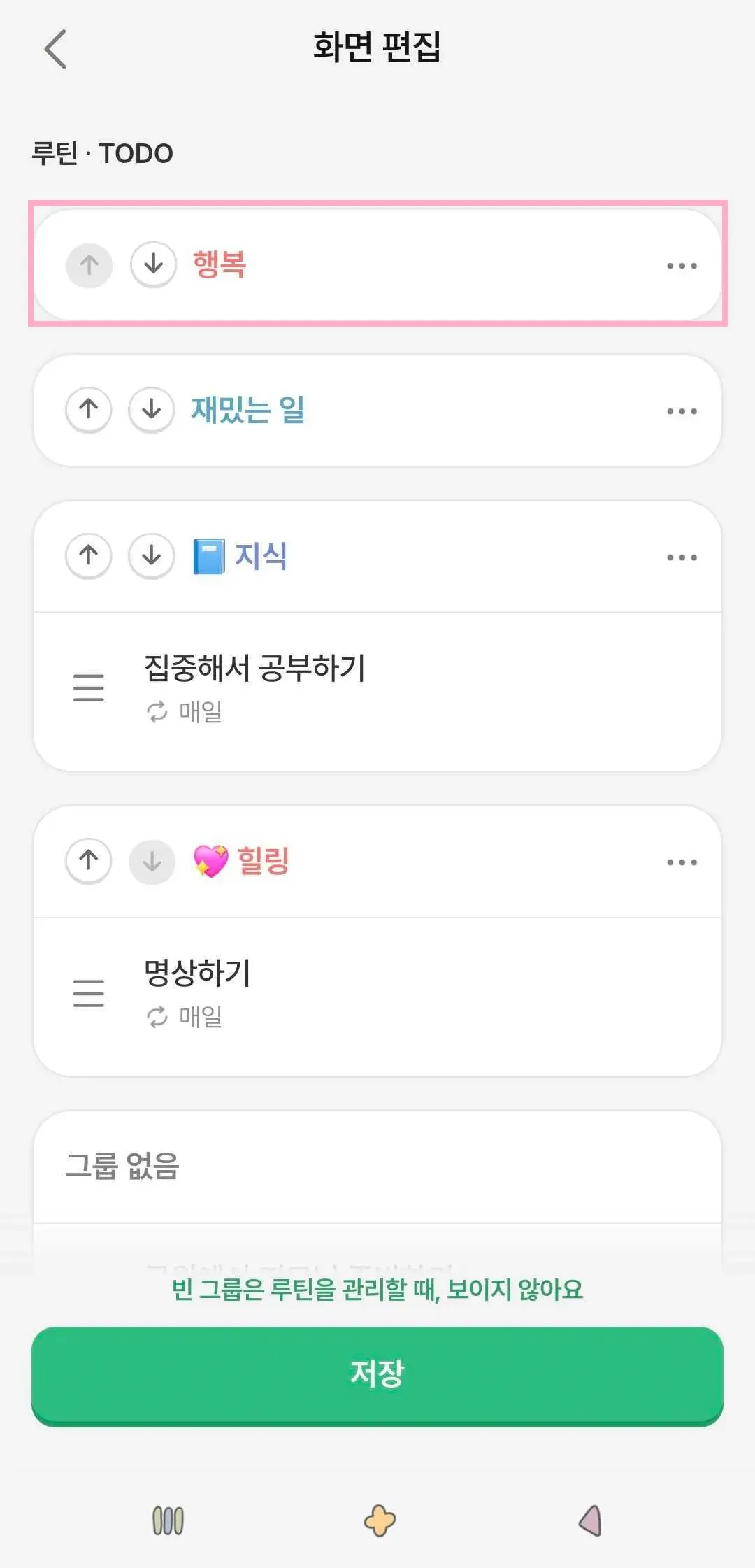Open more options for 행복 group
Image resolution: width=755 pixels, height=1568 pixels.
(682, 266)
